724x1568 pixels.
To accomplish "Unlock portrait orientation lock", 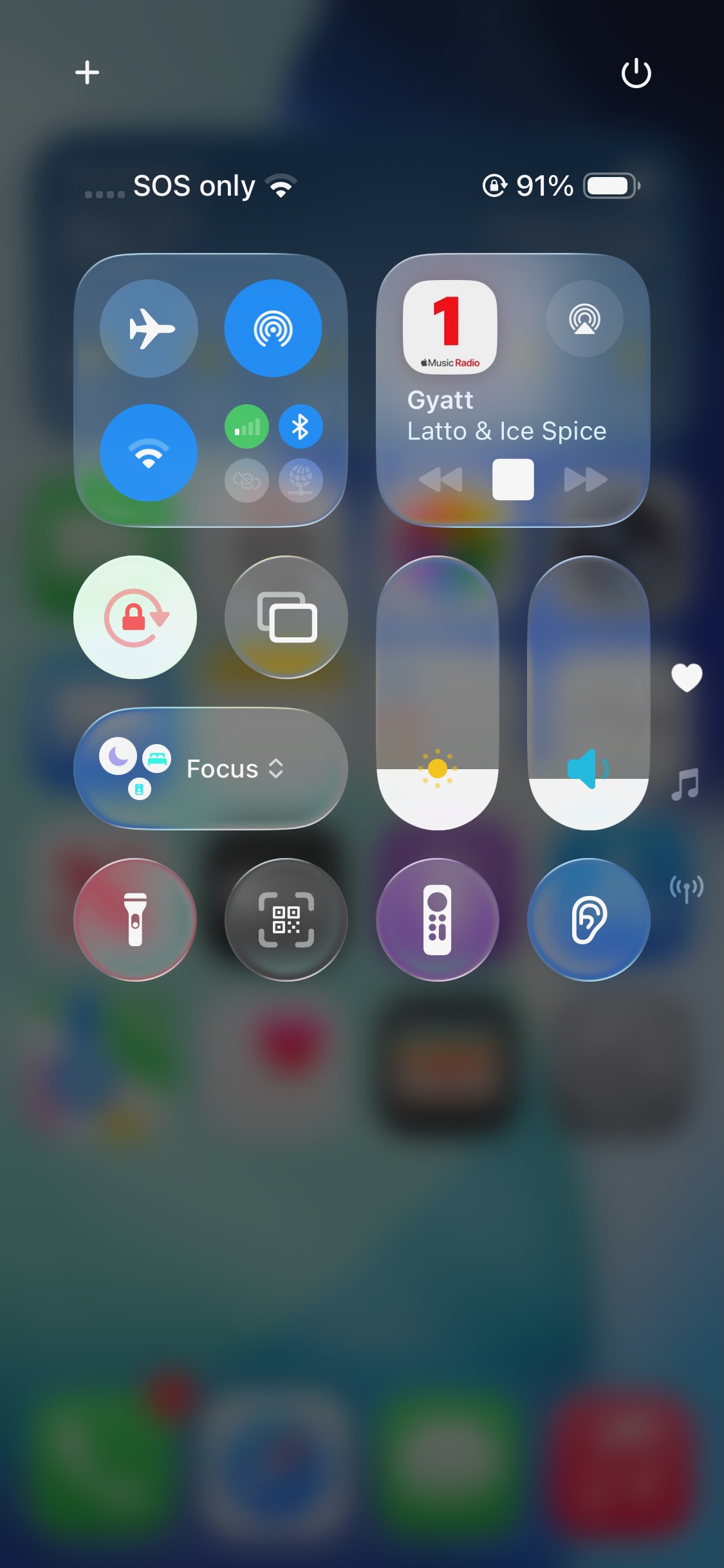I will 135,617.
